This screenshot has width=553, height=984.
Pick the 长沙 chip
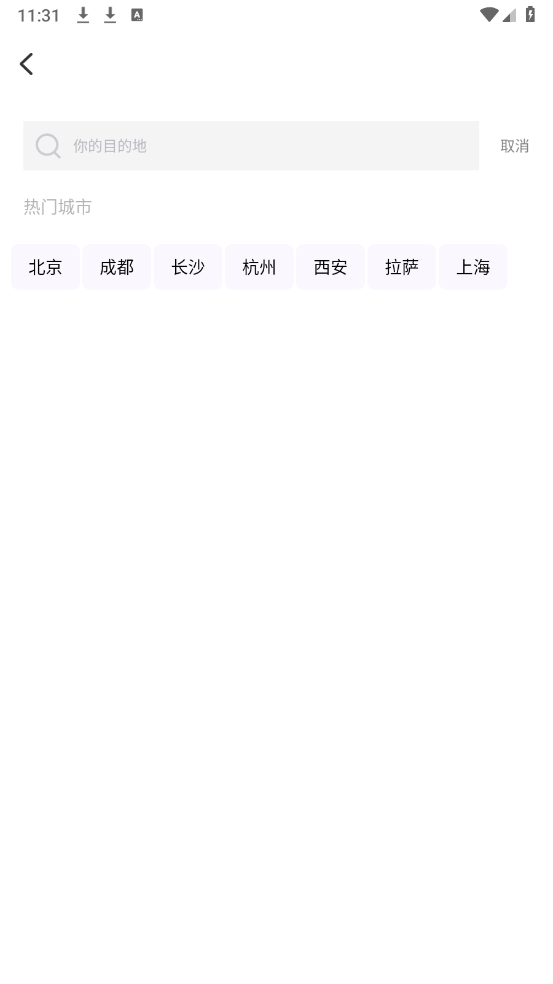[188, 267]
